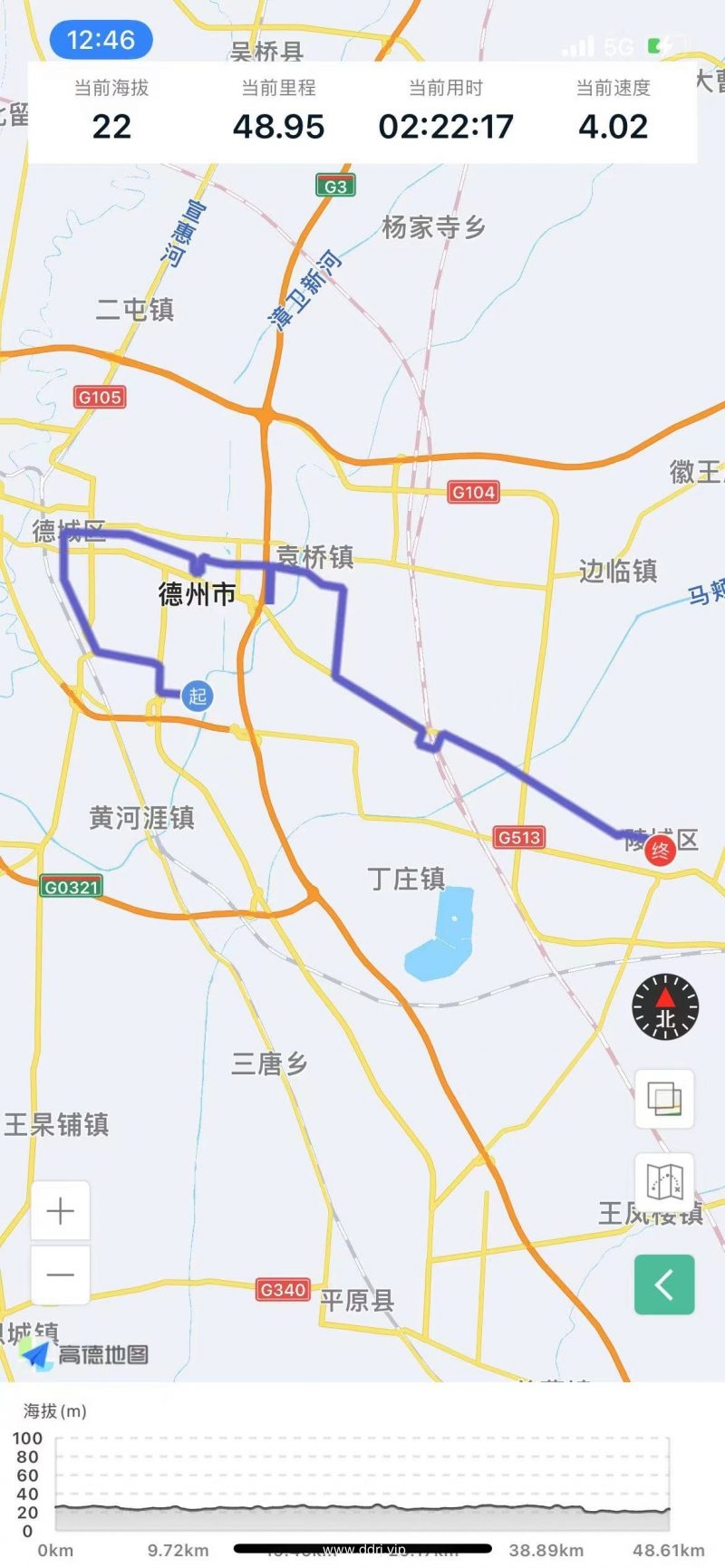Tap the route end marker 终
Screen dimensions: 725x1568
(x=660, y=850)
